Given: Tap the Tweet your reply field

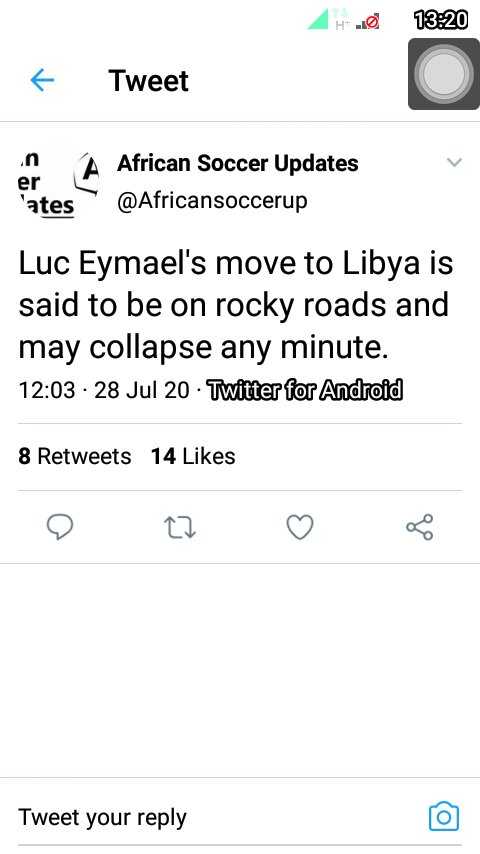Looking at the screenshot, I should 218,818.
